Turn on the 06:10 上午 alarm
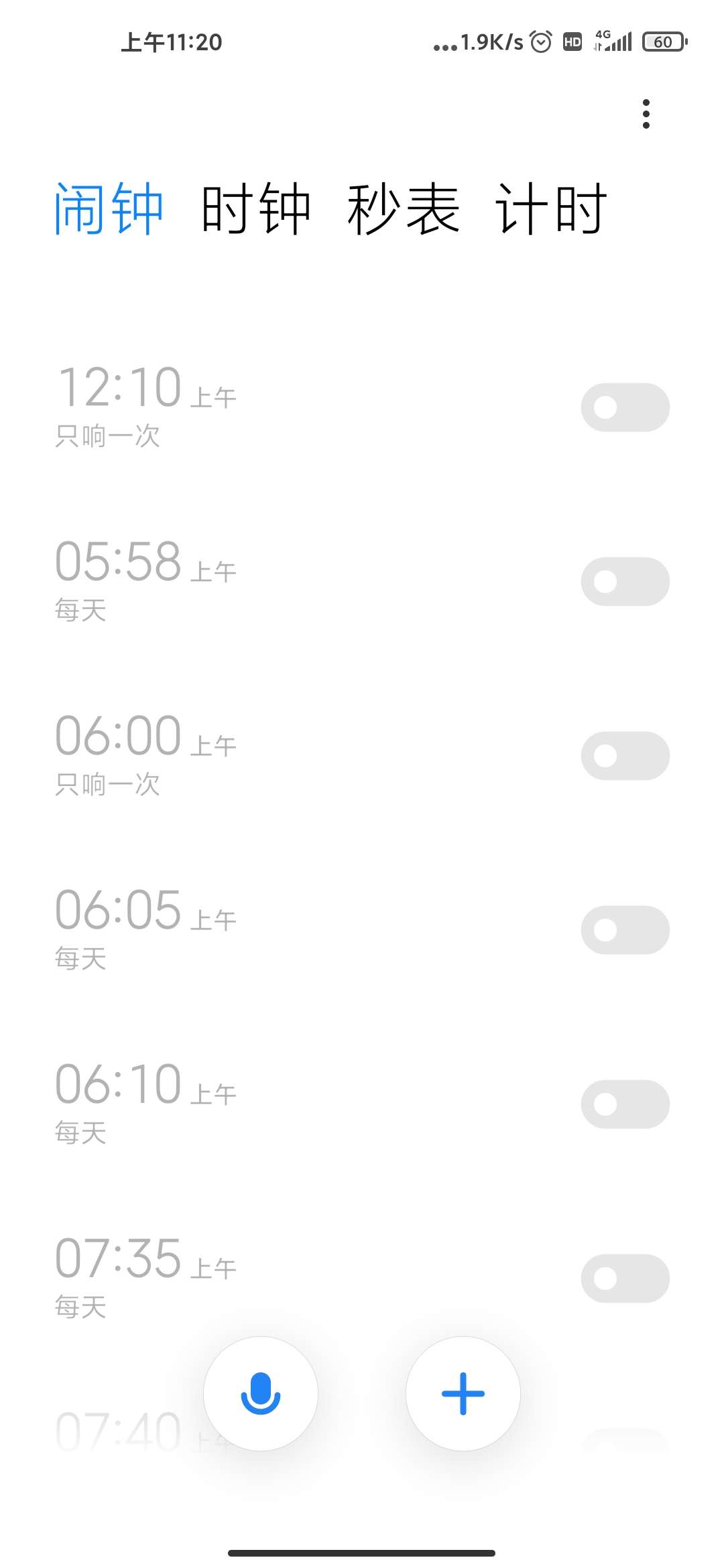 [x=625, y=1104]
